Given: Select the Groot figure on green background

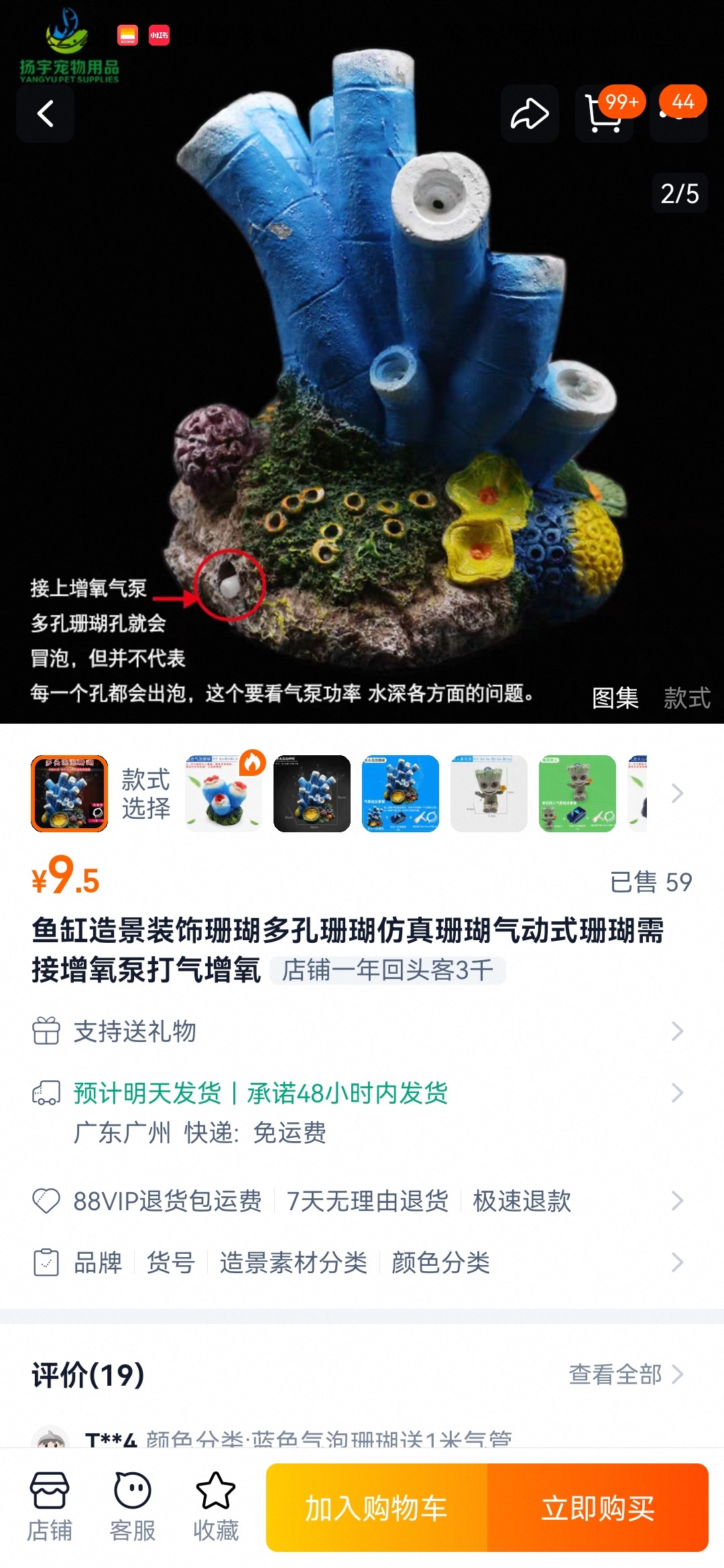Looking at the screenshot, I should (x=577, y=793).
